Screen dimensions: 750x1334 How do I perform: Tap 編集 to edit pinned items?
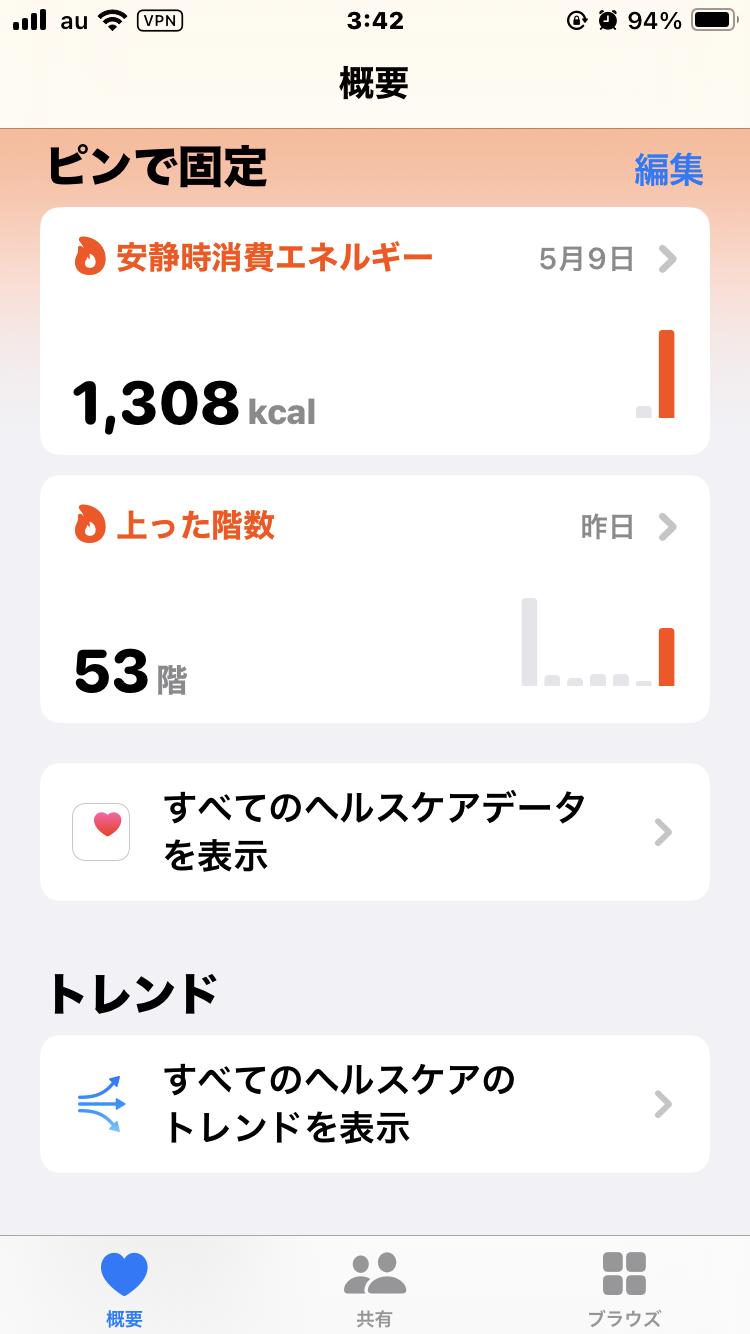(x=669, y=170)
